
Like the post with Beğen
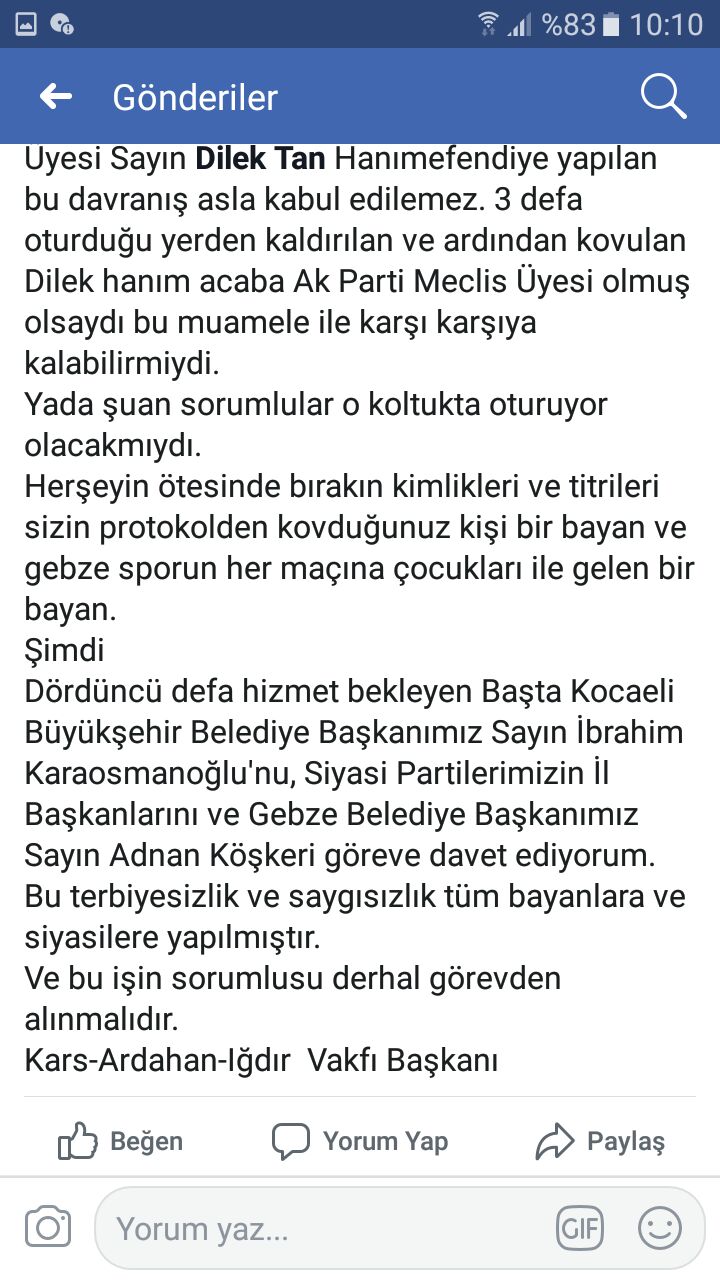(x=121, y=1141)
